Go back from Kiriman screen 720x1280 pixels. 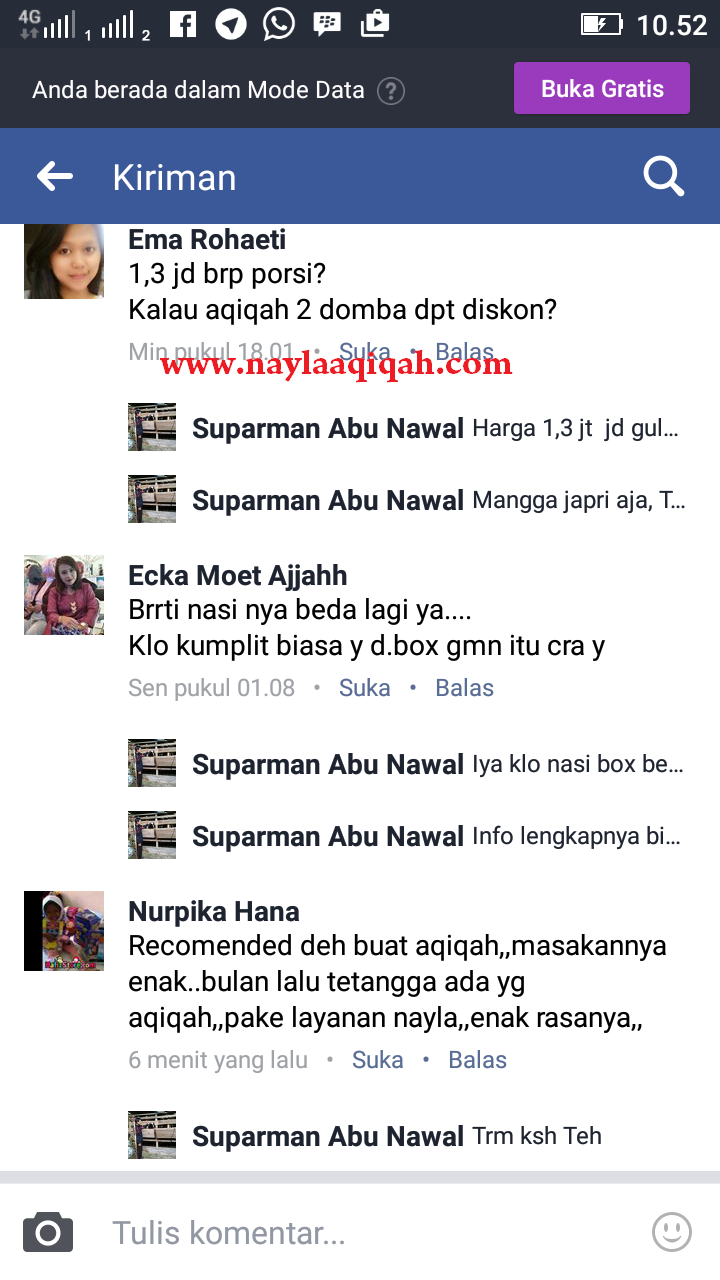click(x=55, y=177)
